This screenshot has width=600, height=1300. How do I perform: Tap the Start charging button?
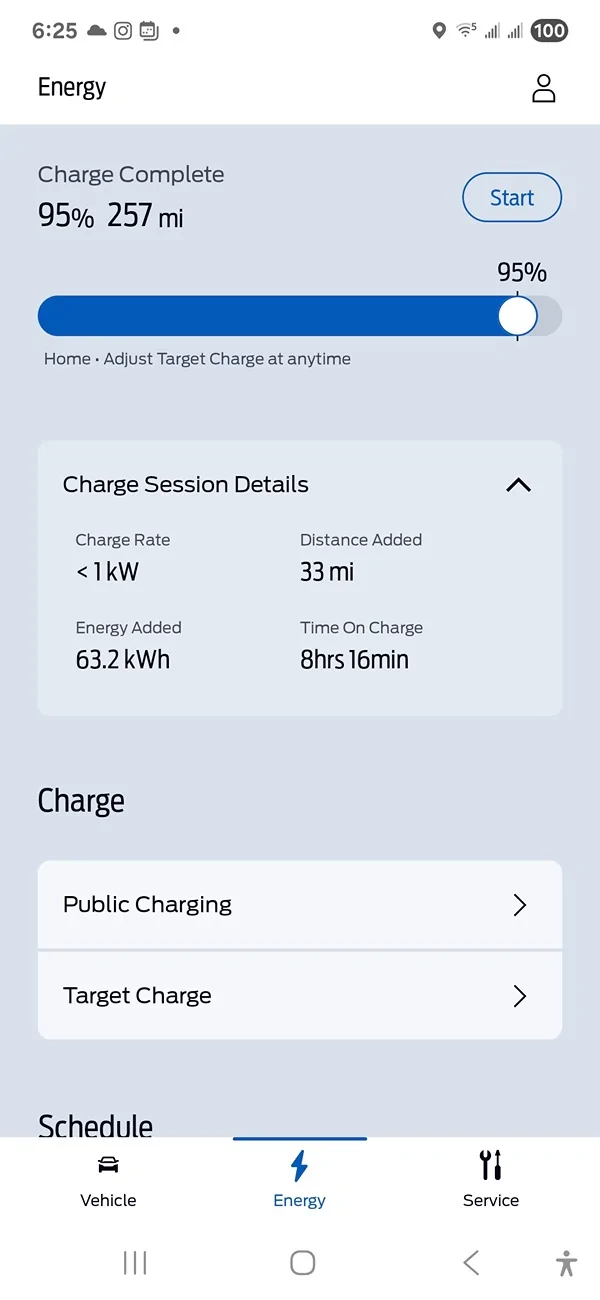512,198
